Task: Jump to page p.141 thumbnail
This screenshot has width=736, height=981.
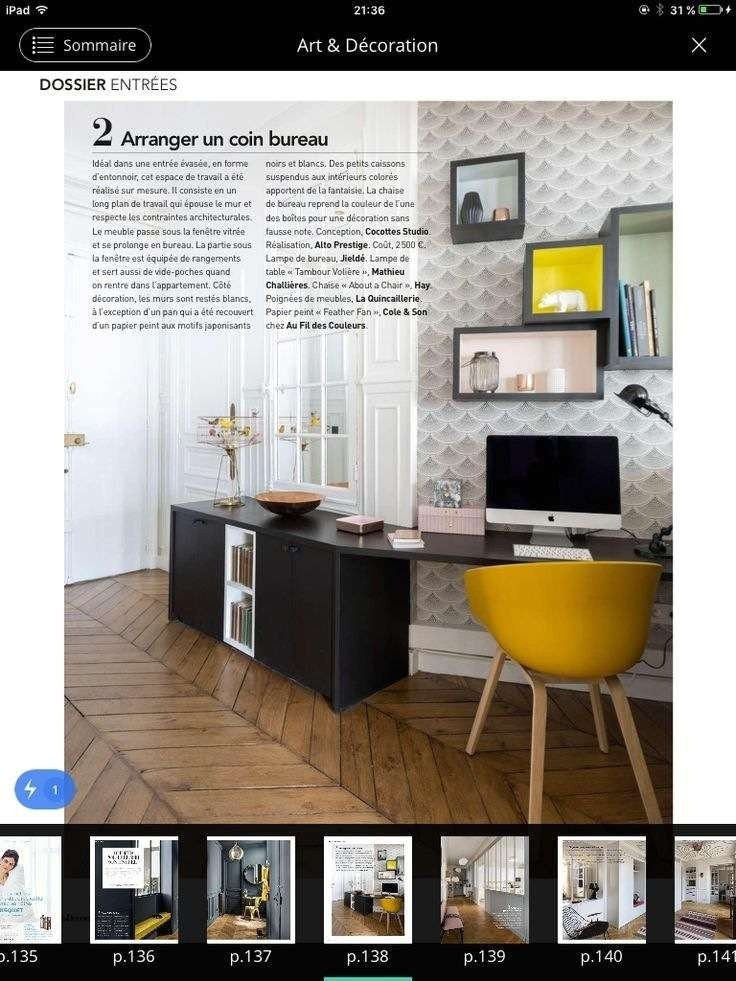Action: 707,889
